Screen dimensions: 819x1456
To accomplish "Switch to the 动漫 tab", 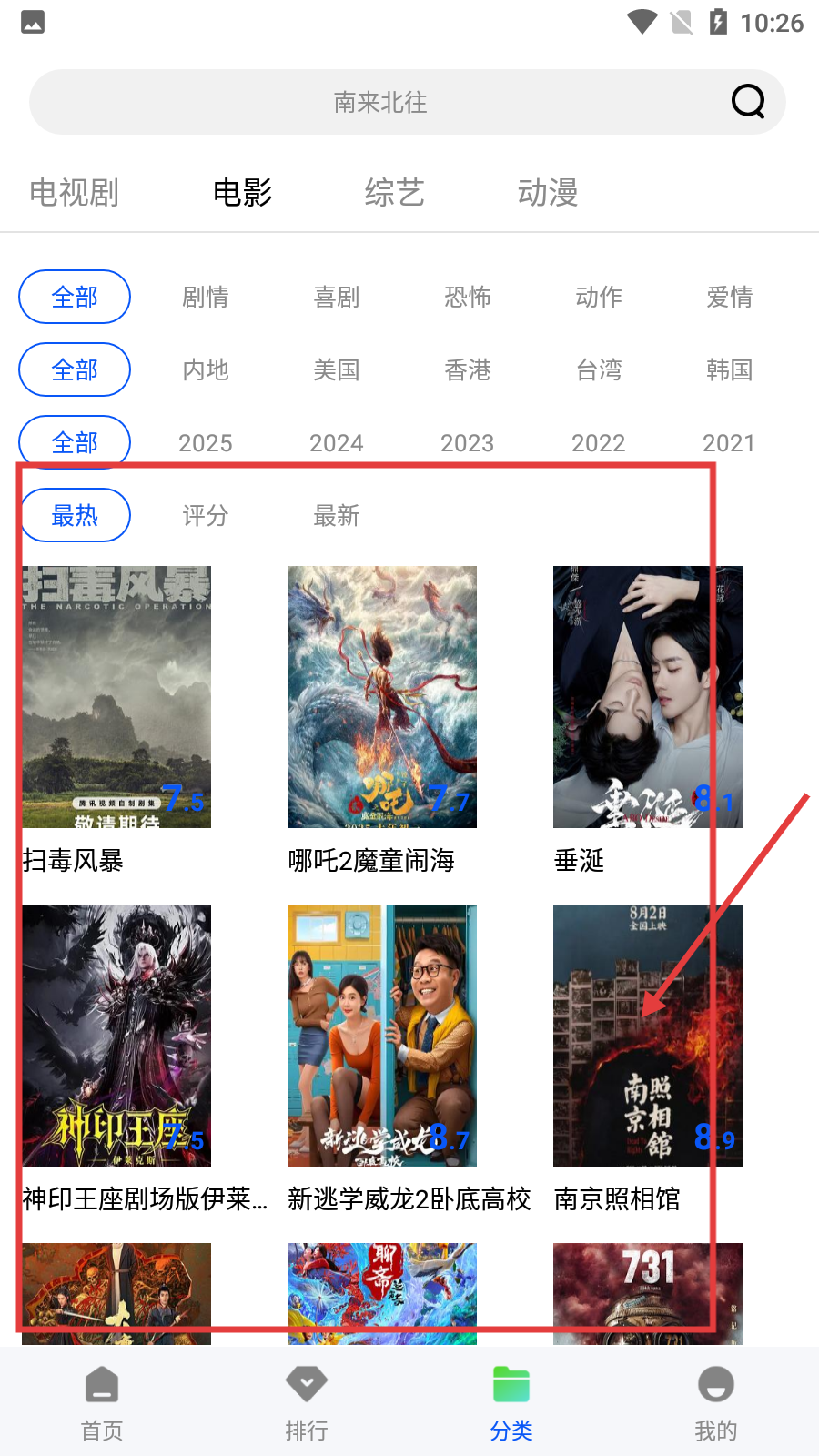I will pyautogui.click(x=548, y=193).
